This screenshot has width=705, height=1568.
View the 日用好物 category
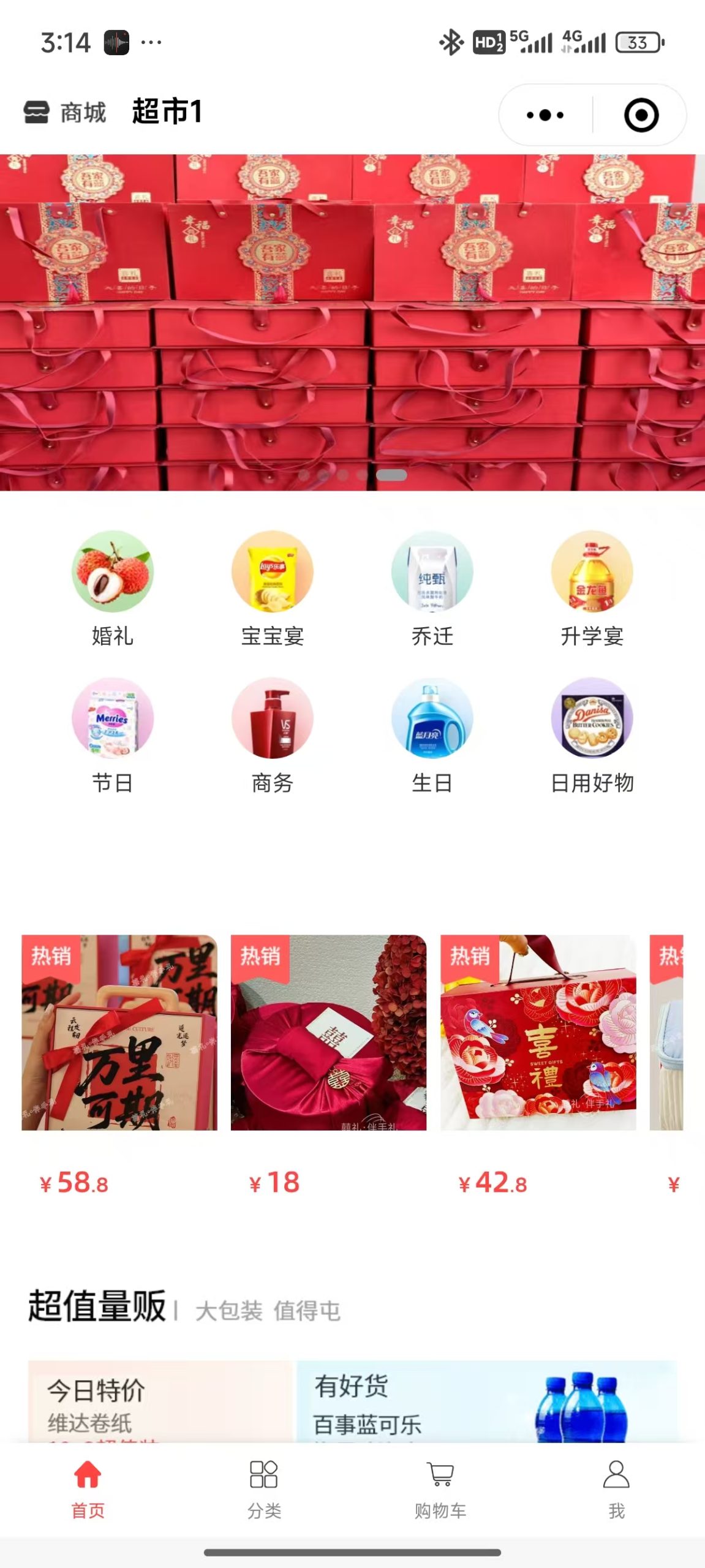click(592, 735)
